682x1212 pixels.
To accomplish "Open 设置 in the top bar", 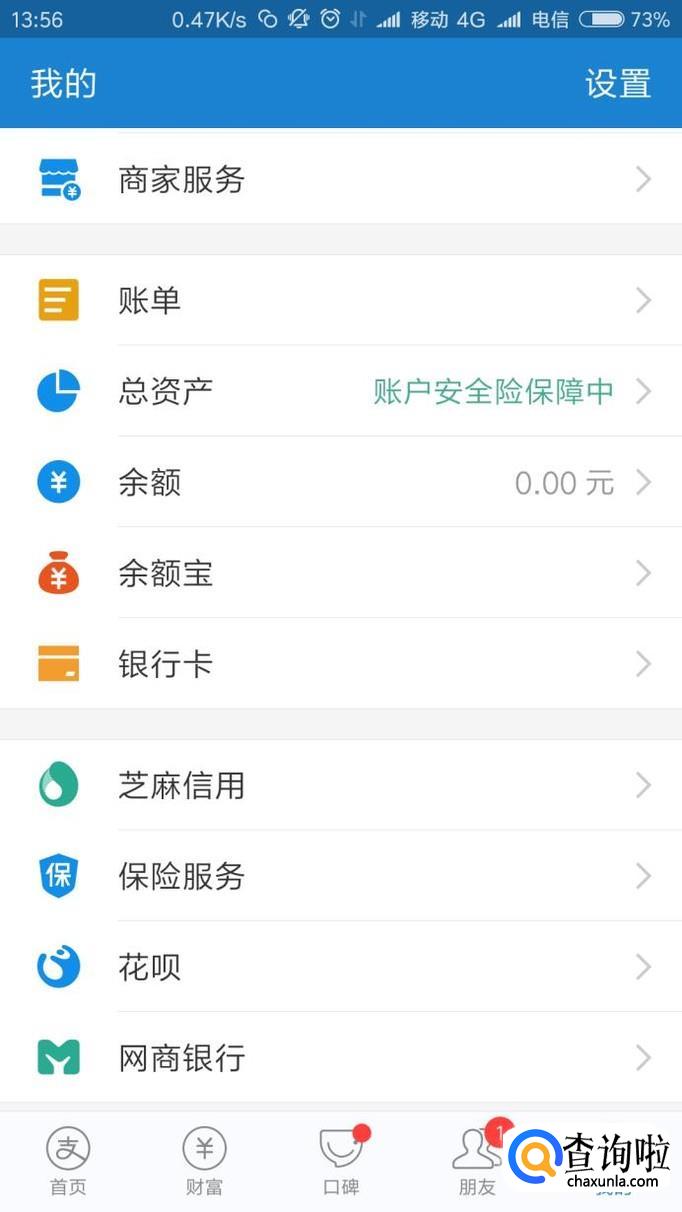I will click(x=617, y=84).
